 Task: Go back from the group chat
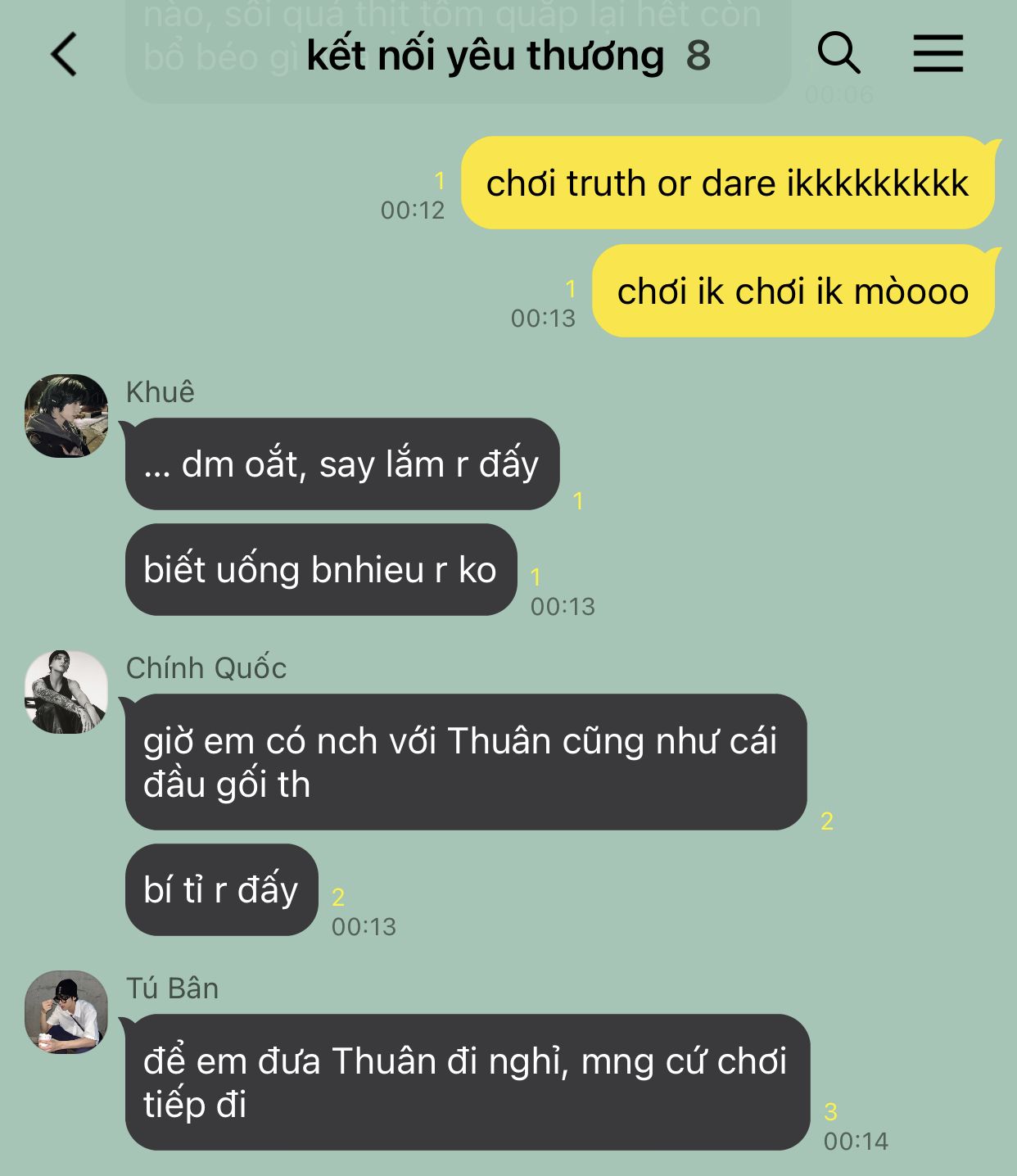(x=65, y=55)
